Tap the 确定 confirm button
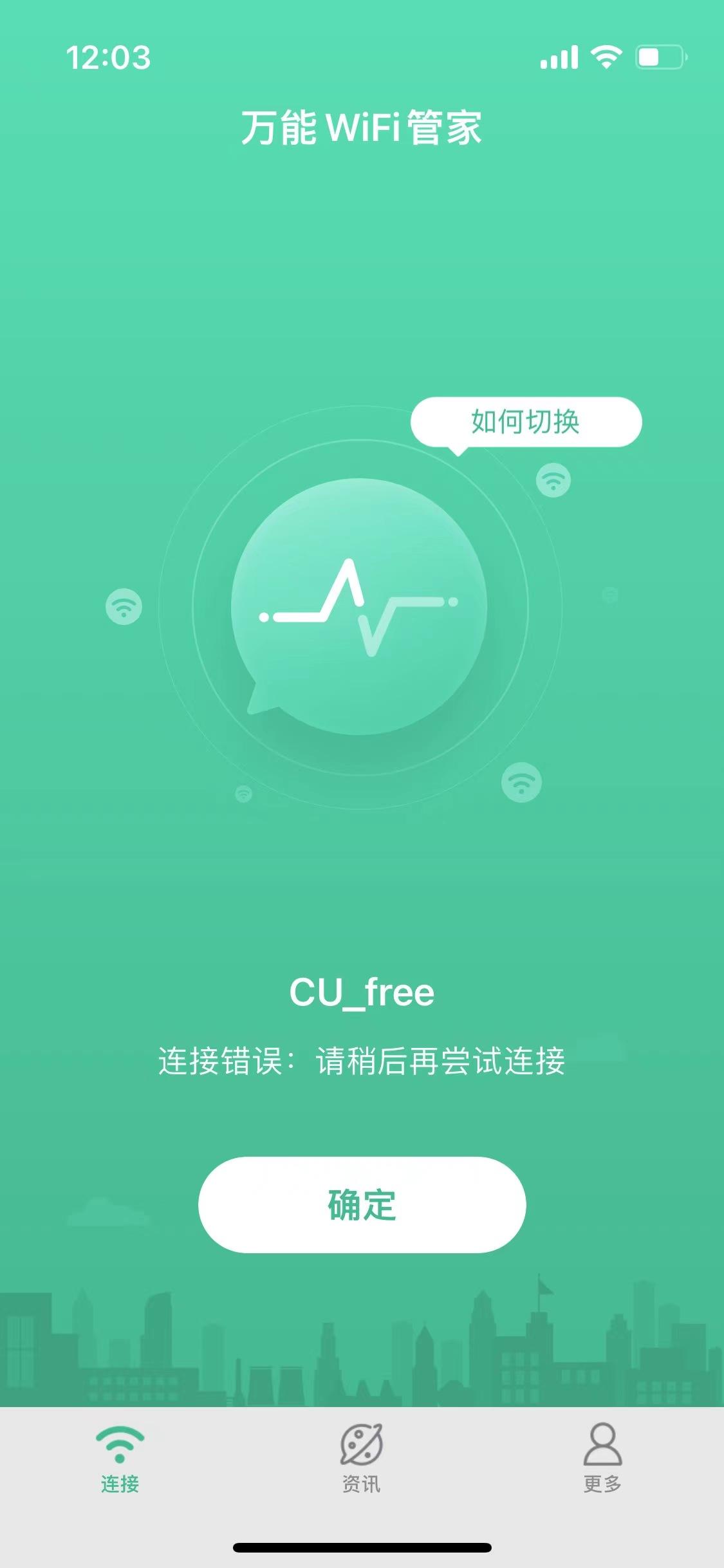Image resolution: width=724 pixels, height=1568 pixels. [x=362, y=1204]
